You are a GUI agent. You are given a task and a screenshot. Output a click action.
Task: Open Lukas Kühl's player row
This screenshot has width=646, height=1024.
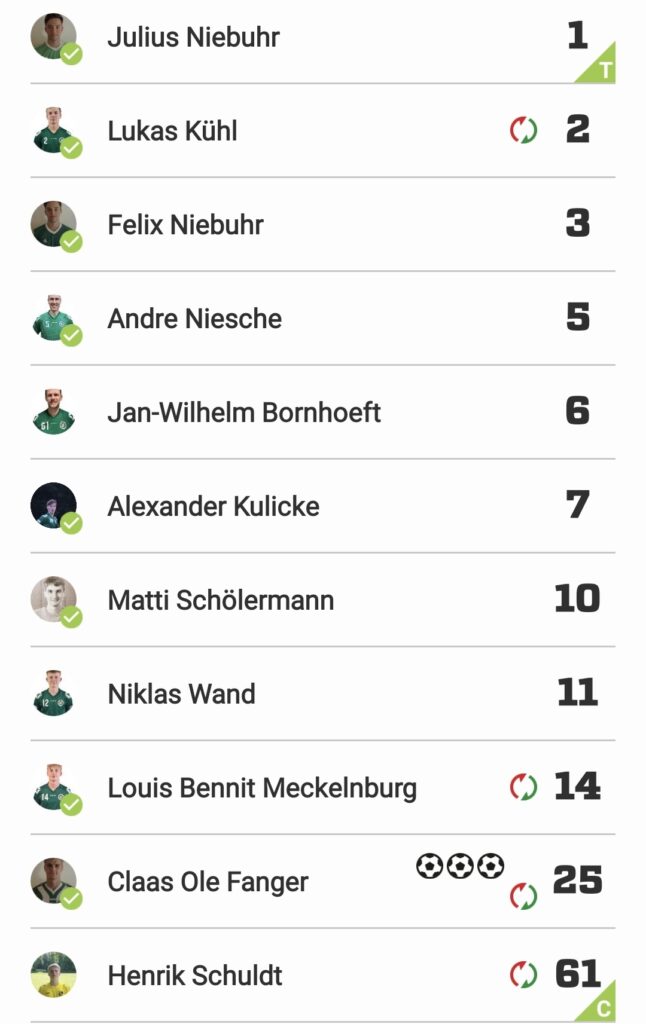172,131
